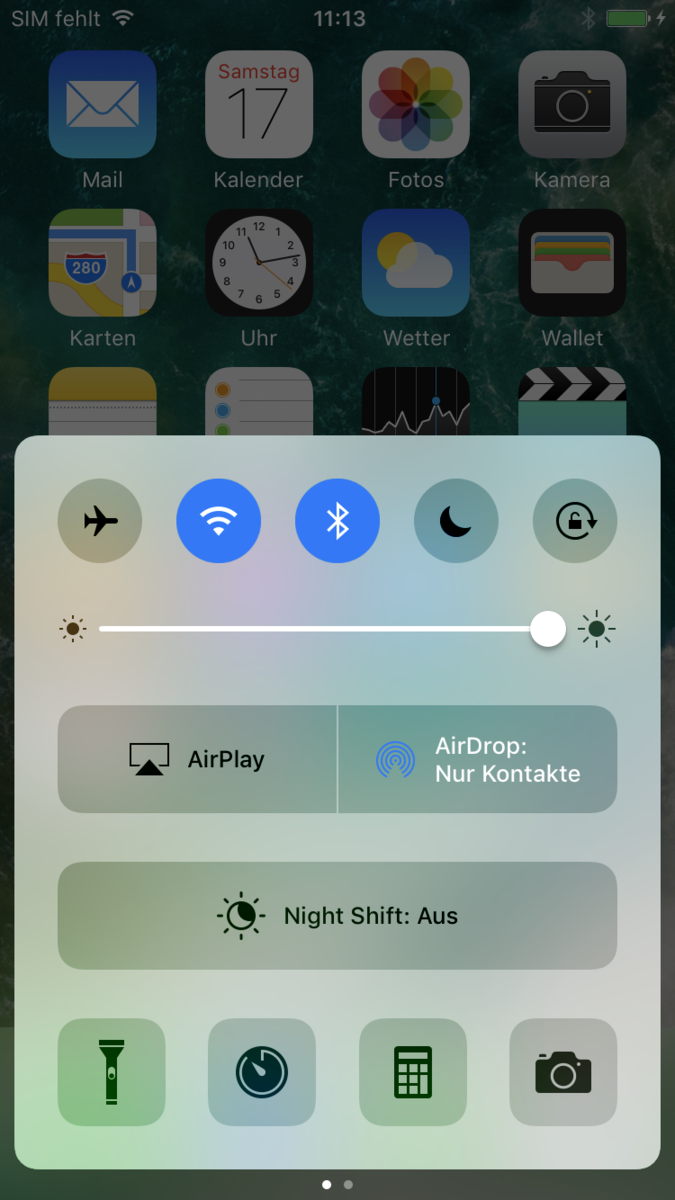Enable airplane mode

100,521
